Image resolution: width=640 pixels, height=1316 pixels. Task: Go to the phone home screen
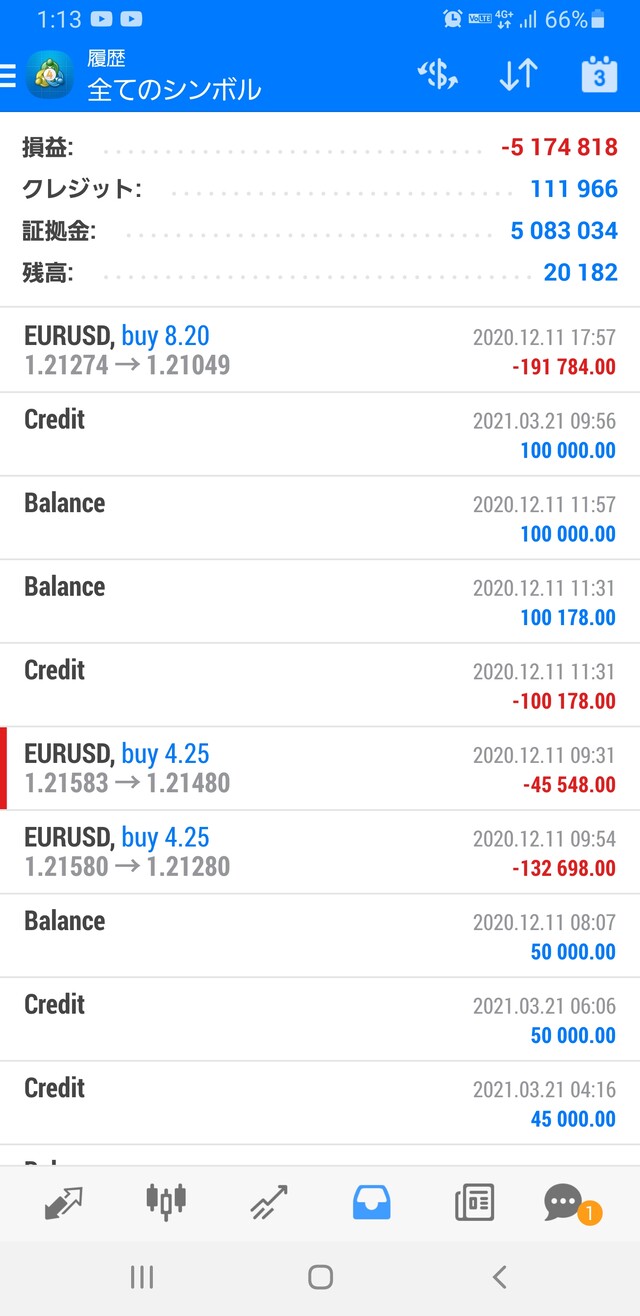(320, 1276)
